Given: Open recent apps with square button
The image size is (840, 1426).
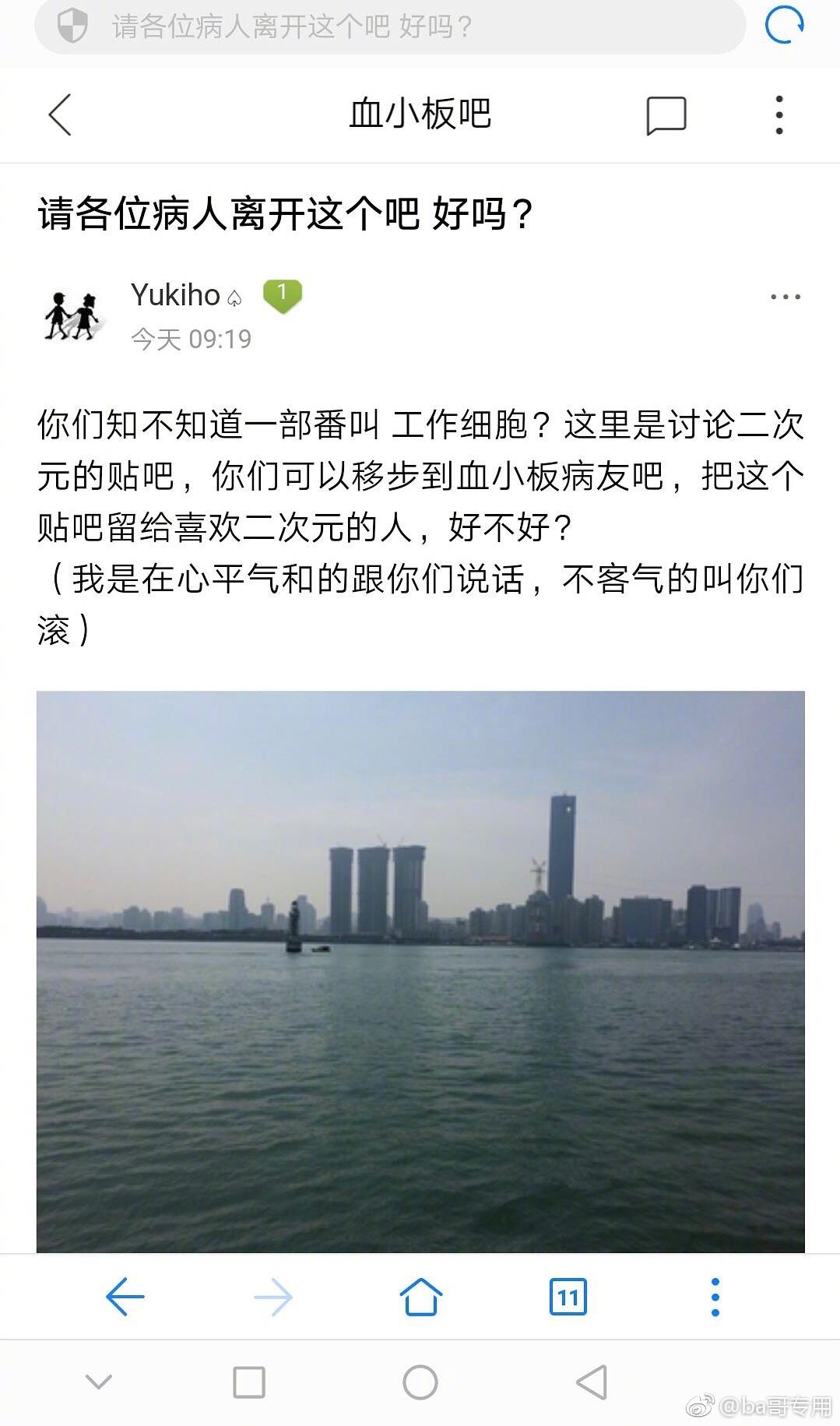Looking at the screenshot, I should [249, 1382].
